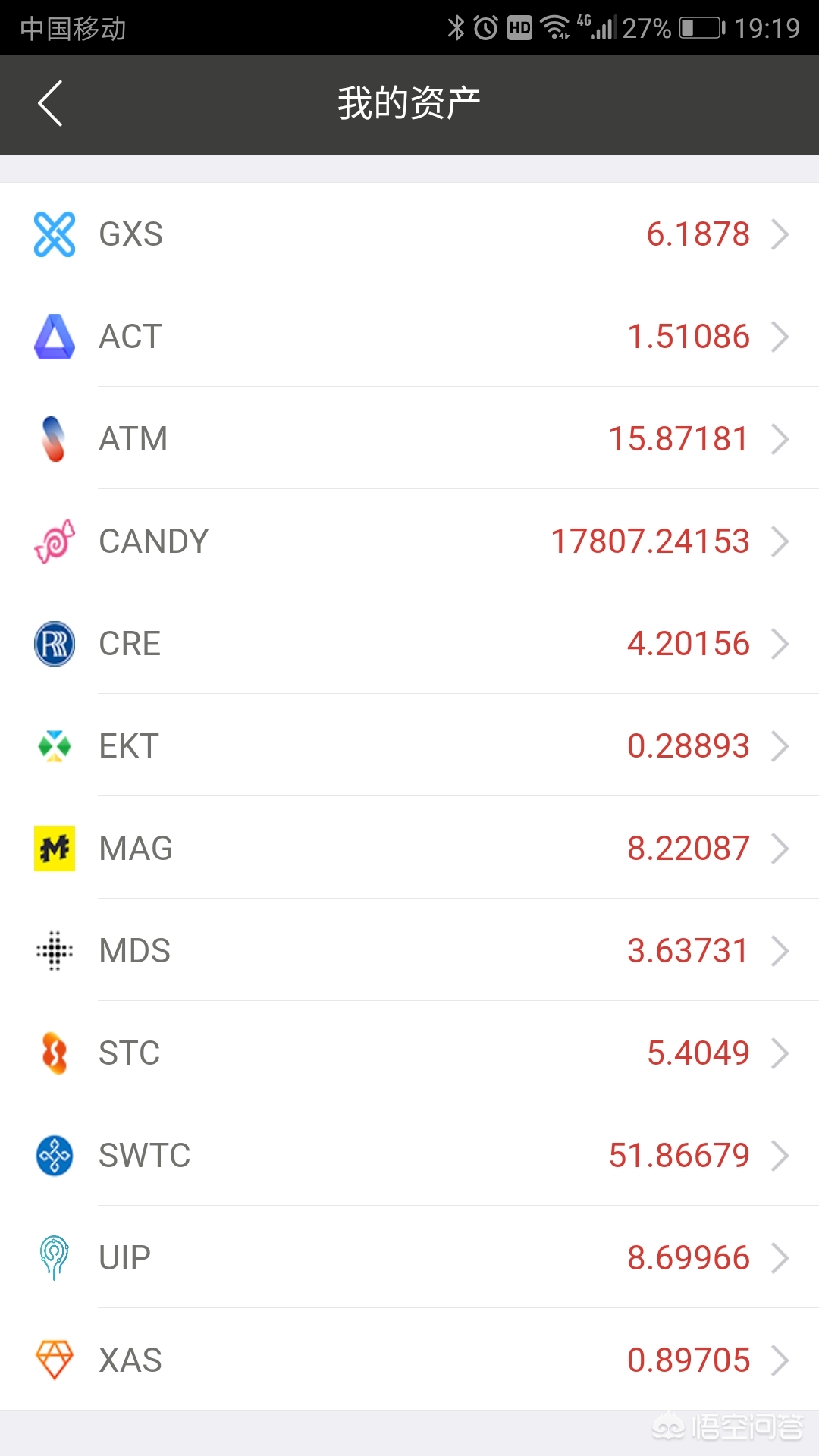View MDS asset details
819x1456 pixels.
409,951
